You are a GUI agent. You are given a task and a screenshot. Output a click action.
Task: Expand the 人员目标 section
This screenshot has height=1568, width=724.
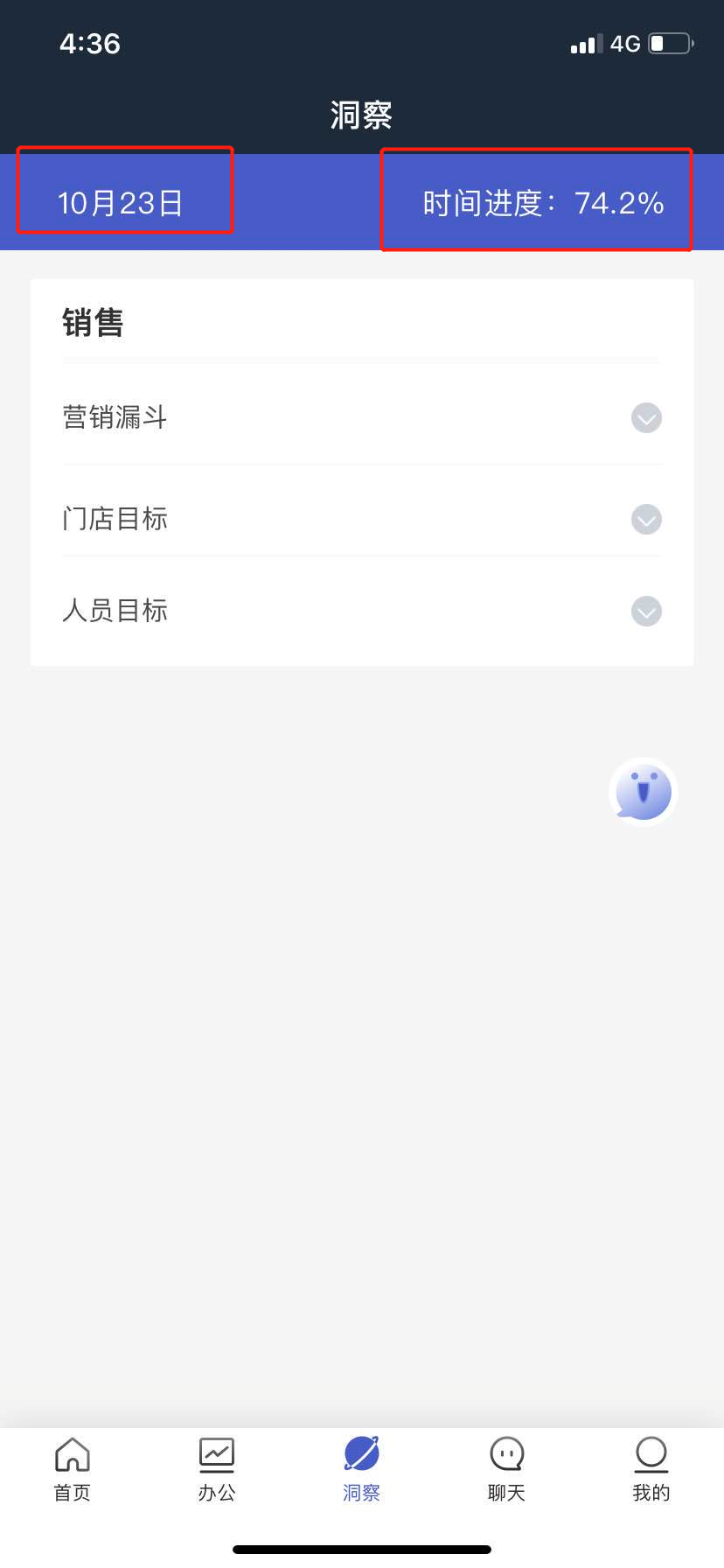pyautogui.click(x=646, y=611)
